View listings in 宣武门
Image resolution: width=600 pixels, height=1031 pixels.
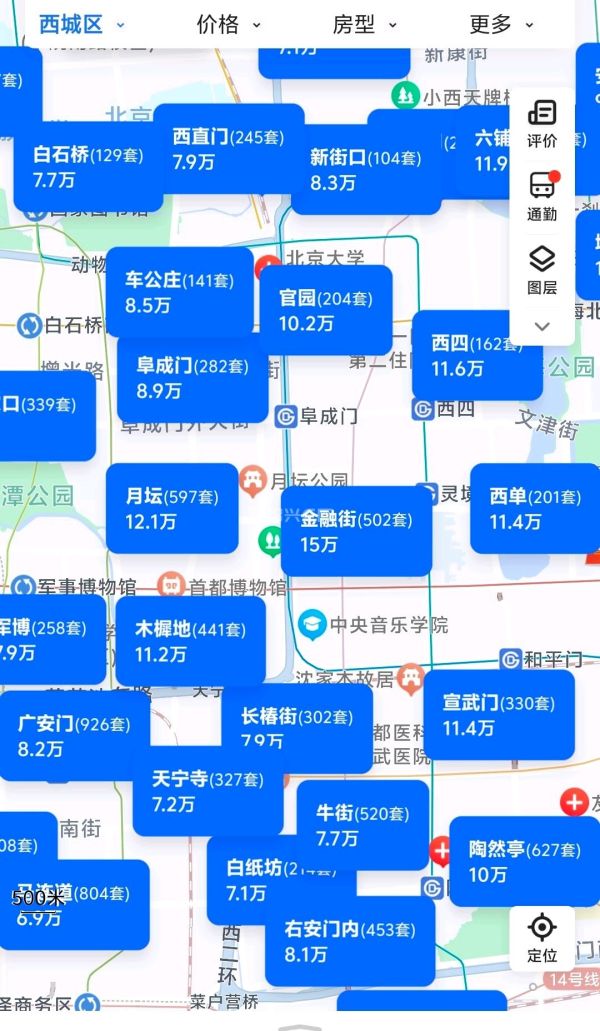tap(498, 715)
